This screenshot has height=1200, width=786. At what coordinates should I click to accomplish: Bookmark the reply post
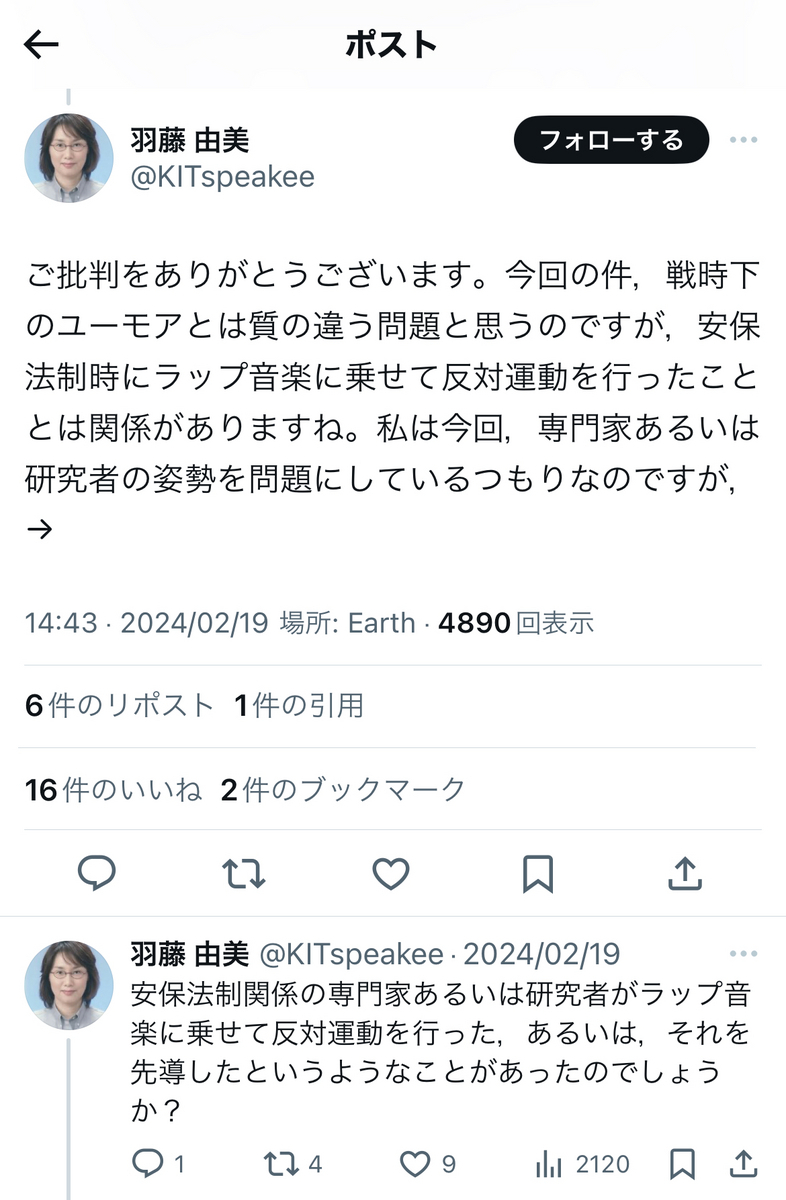pos(682,1164)
